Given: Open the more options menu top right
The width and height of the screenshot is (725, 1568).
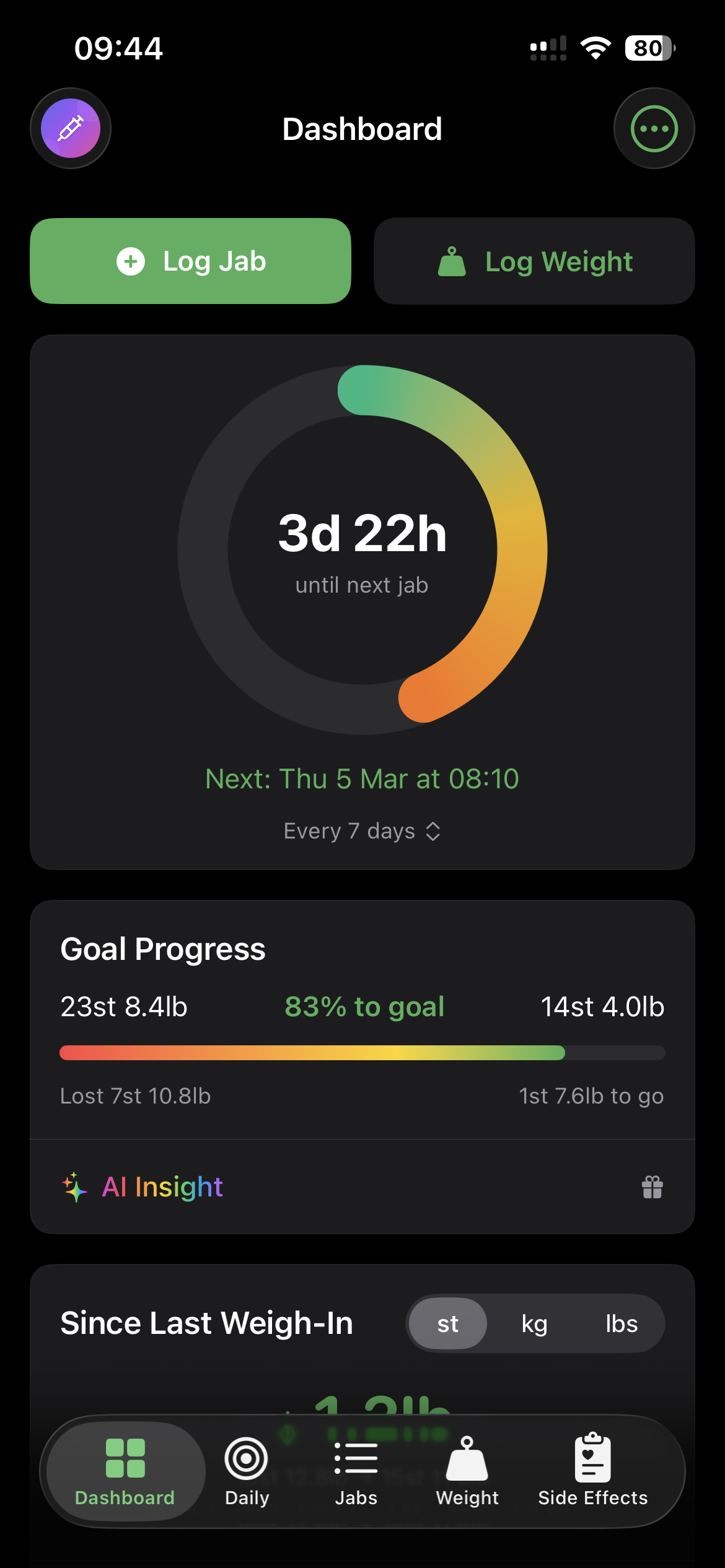Looking at the screenshot, I should pyautogui.click(x=654, y=128).
